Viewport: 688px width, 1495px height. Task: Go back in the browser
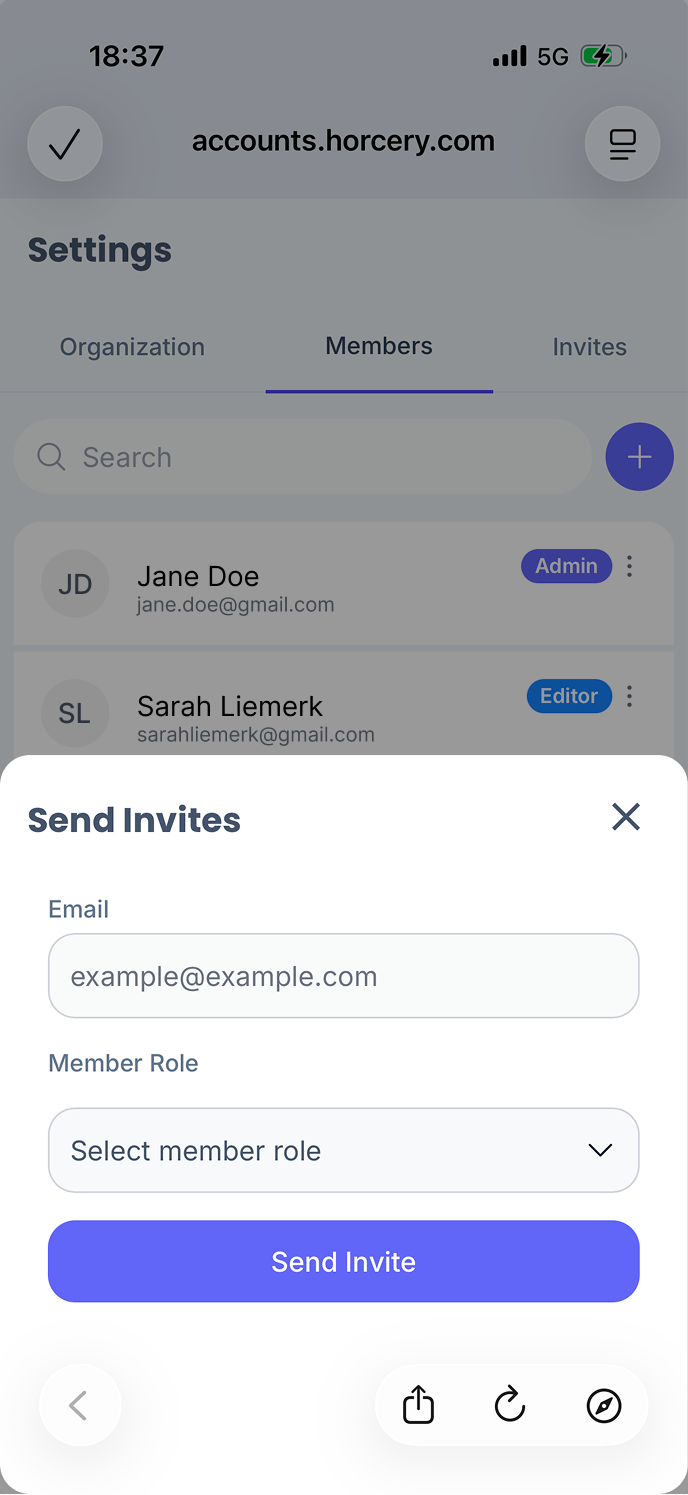pyautogui.click(x=79, y=1405)
